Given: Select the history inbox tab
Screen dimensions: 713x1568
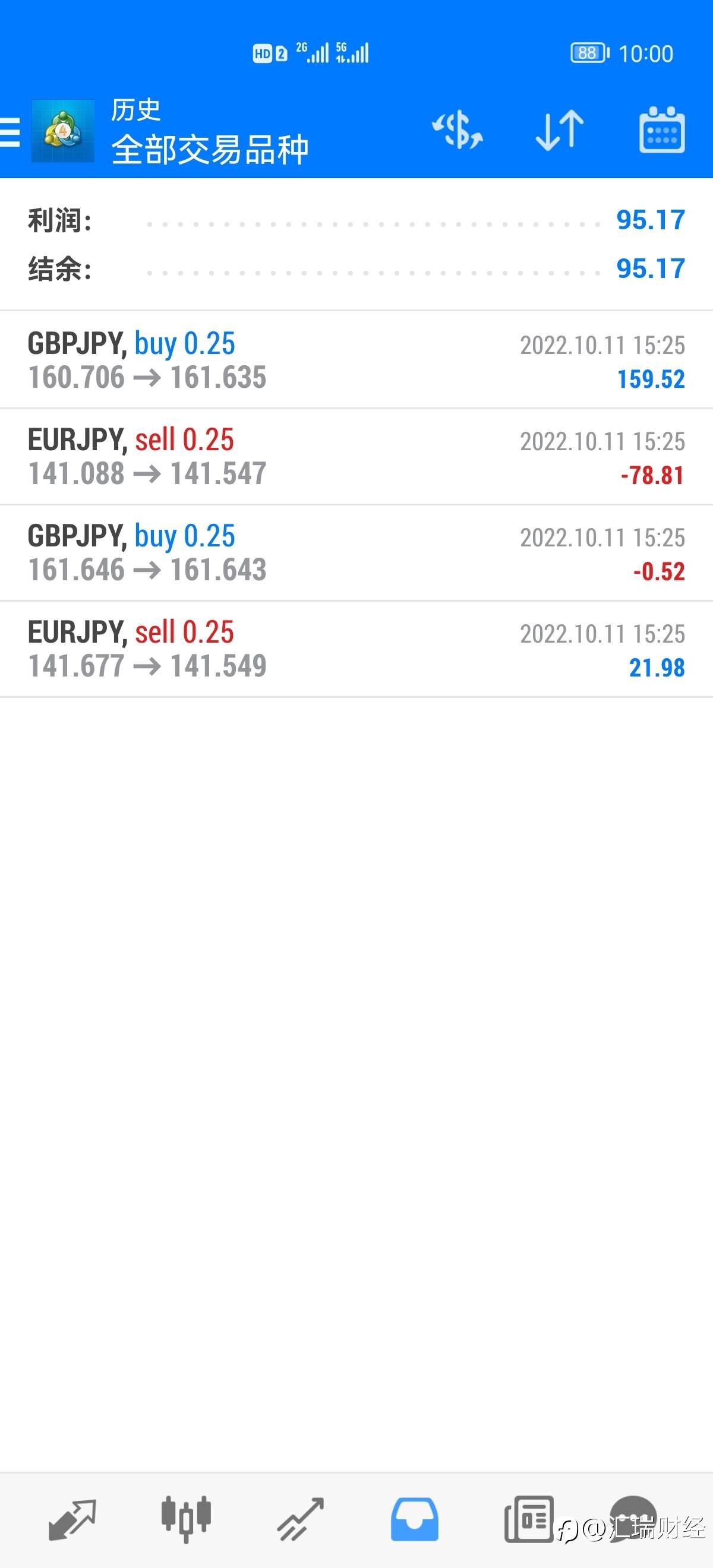Looking at the screenshot, I should pyautogui.click(x=414, y=1519).
